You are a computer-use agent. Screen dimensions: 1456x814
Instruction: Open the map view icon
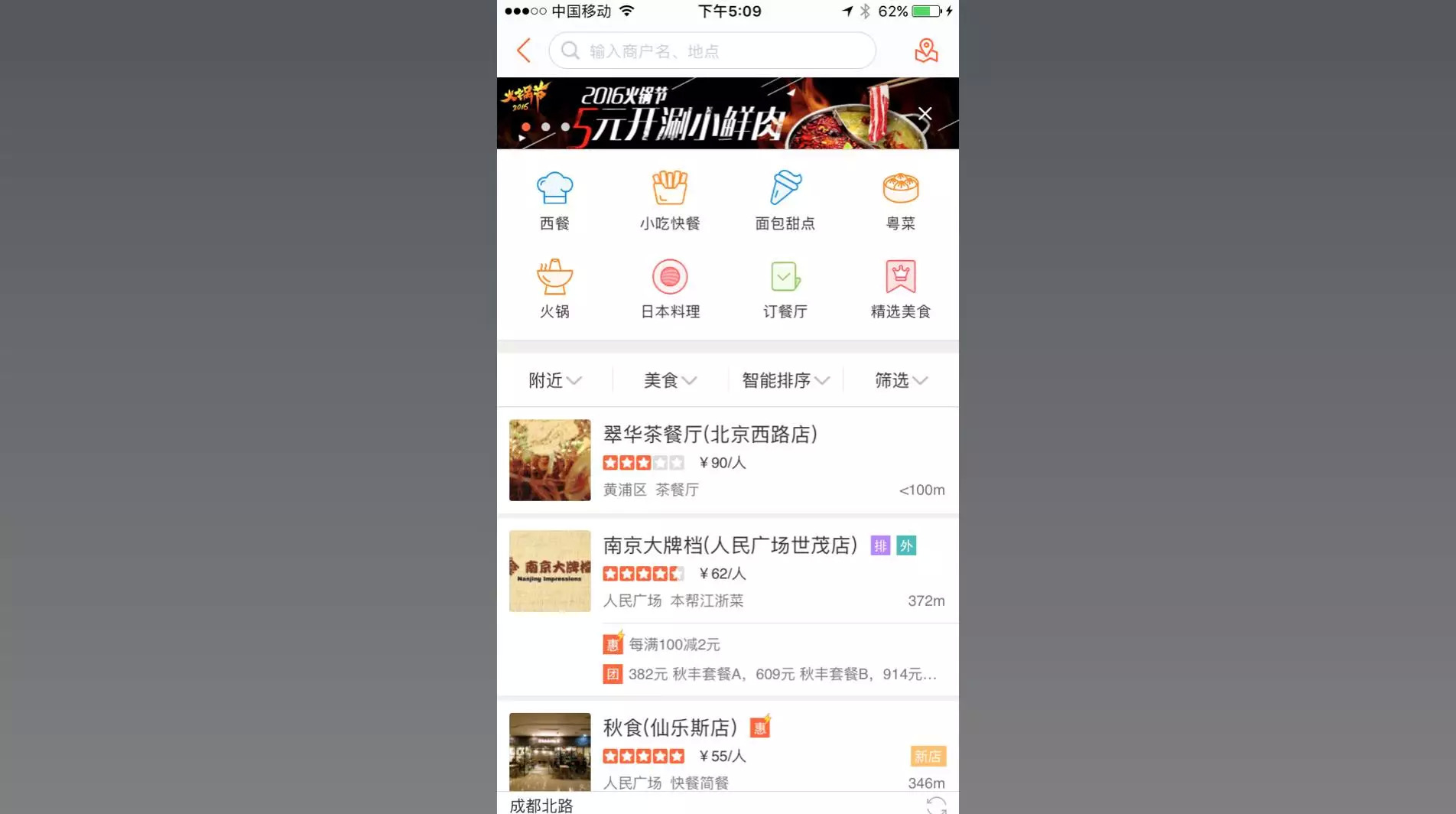pyautogui.click(x=925, y=50)
